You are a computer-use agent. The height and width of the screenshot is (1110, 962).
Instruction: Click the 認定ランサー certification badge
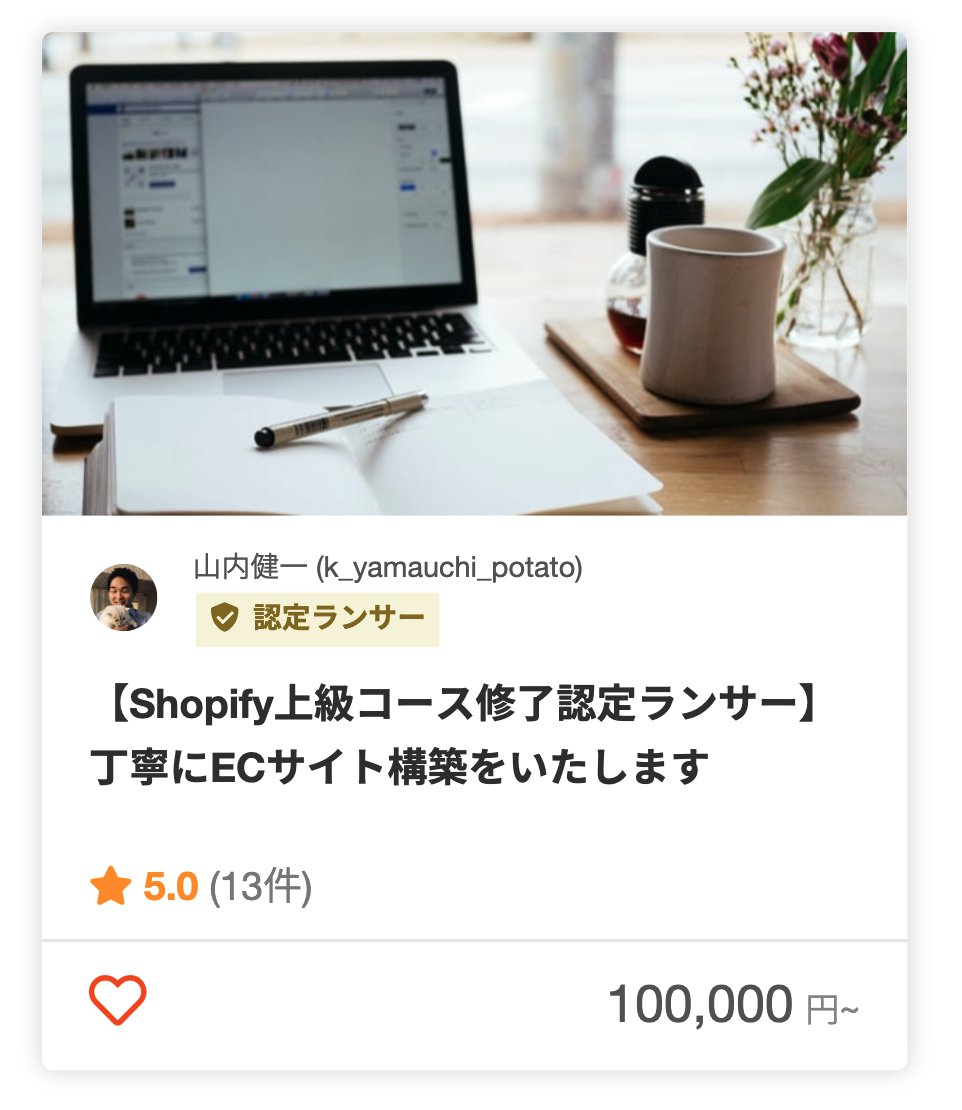[x=315, y=618]
